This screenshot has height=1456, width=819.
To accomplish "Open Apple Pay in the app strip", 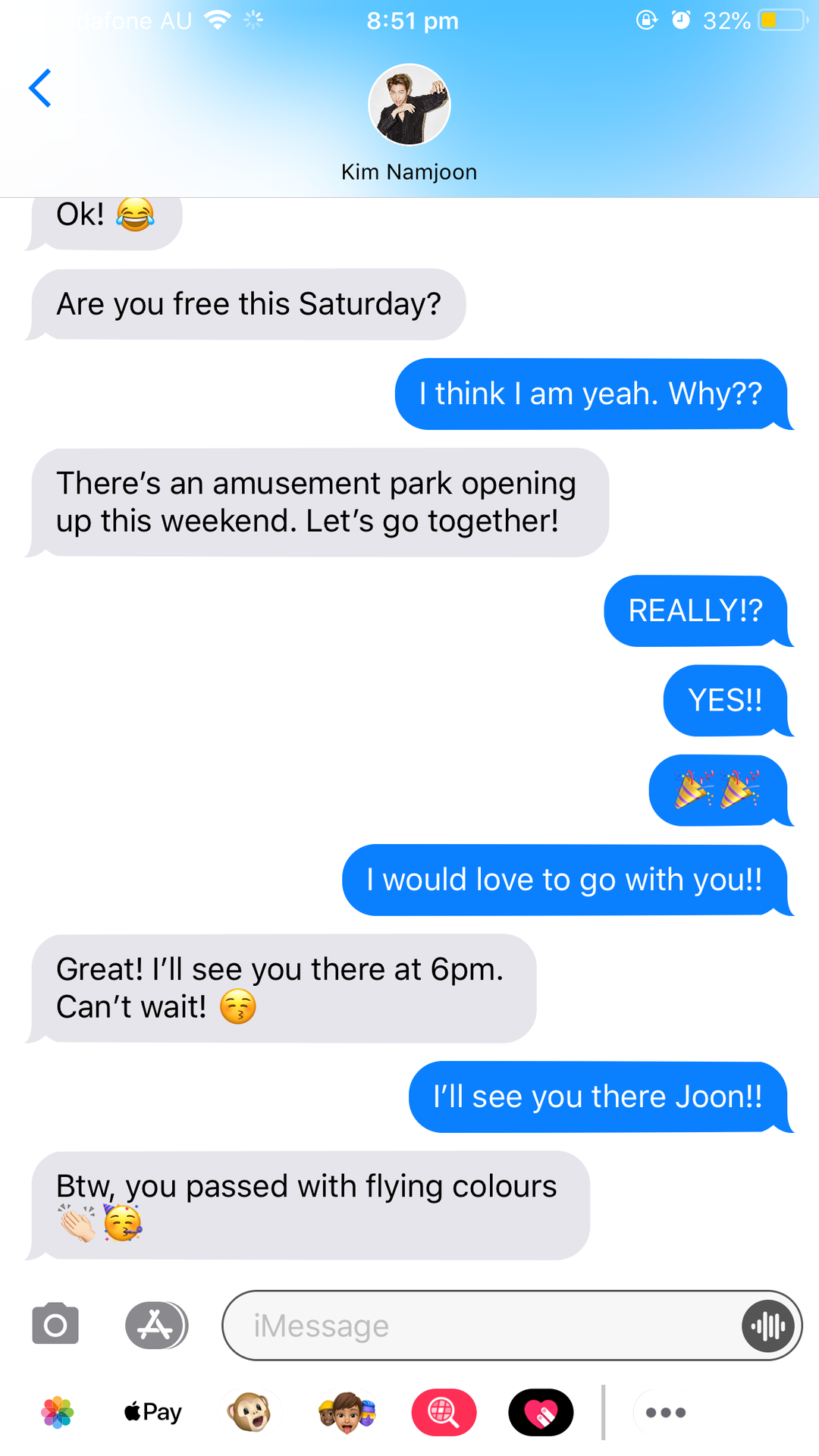I will pos(153,1412).
